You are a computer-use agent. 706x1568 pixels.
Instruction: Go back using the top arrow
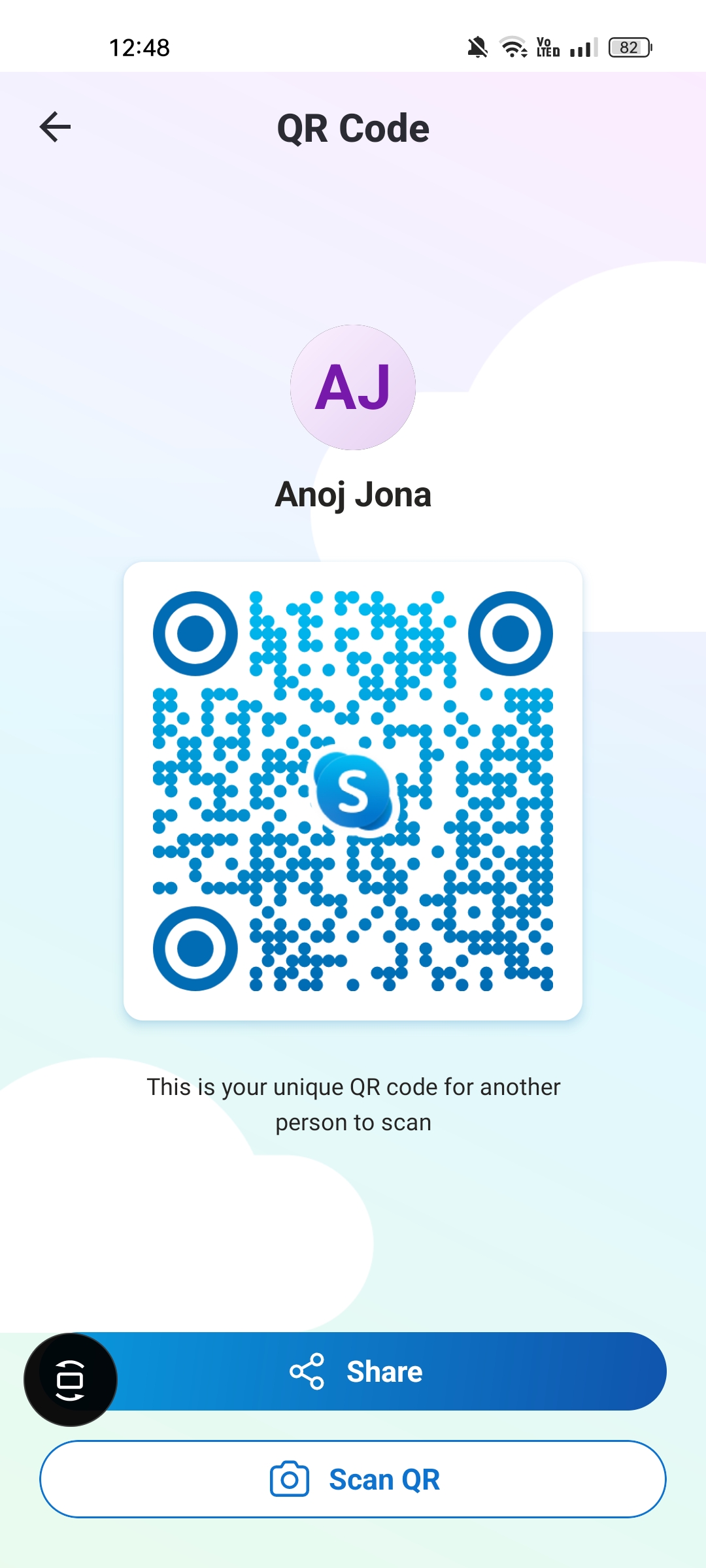click(55, 127)
